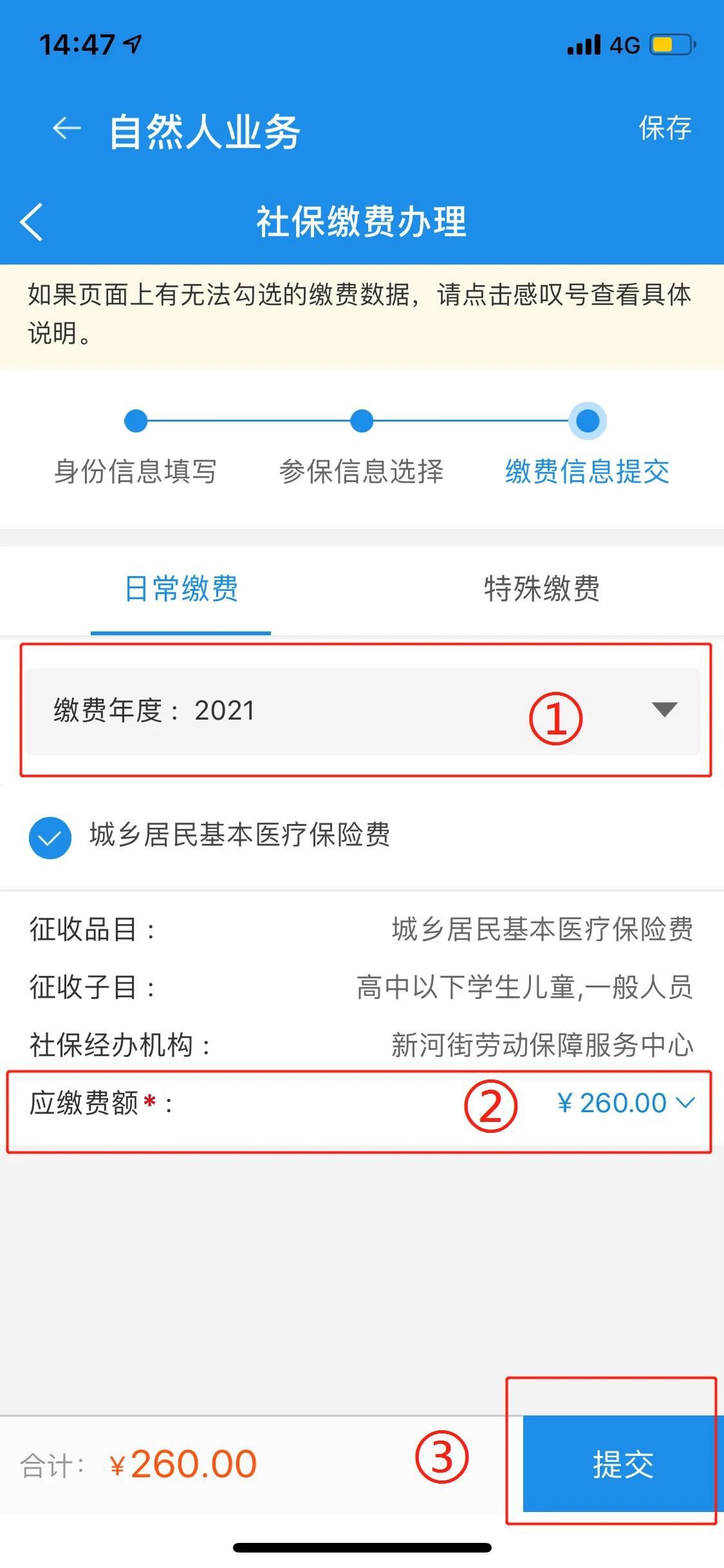Submit payment with 提交 button
Viewport: 724px width, 1568px height.
tap(622, 1464)
